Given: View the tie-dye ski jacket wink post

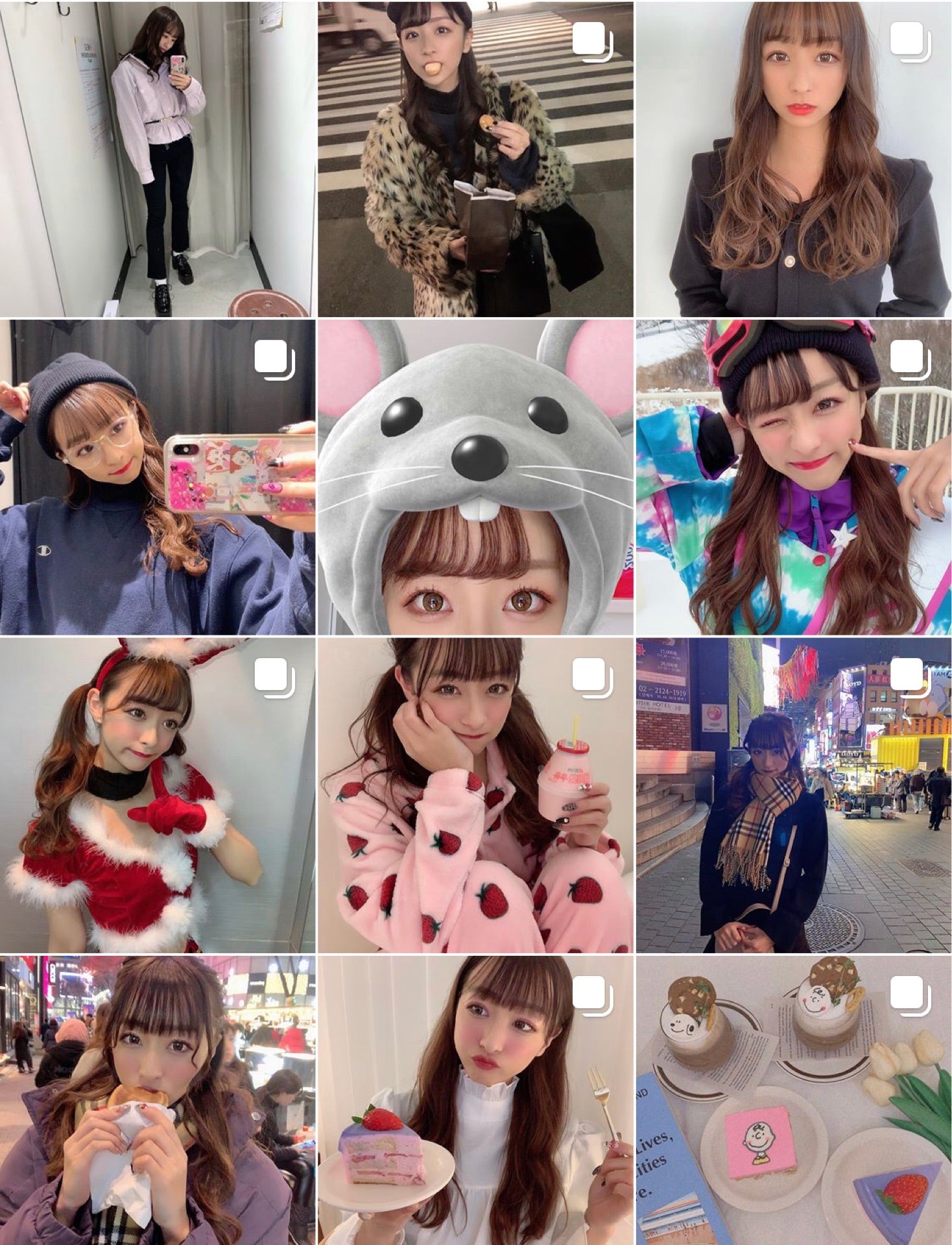Looking at the screenshot, I should [793, 477].
